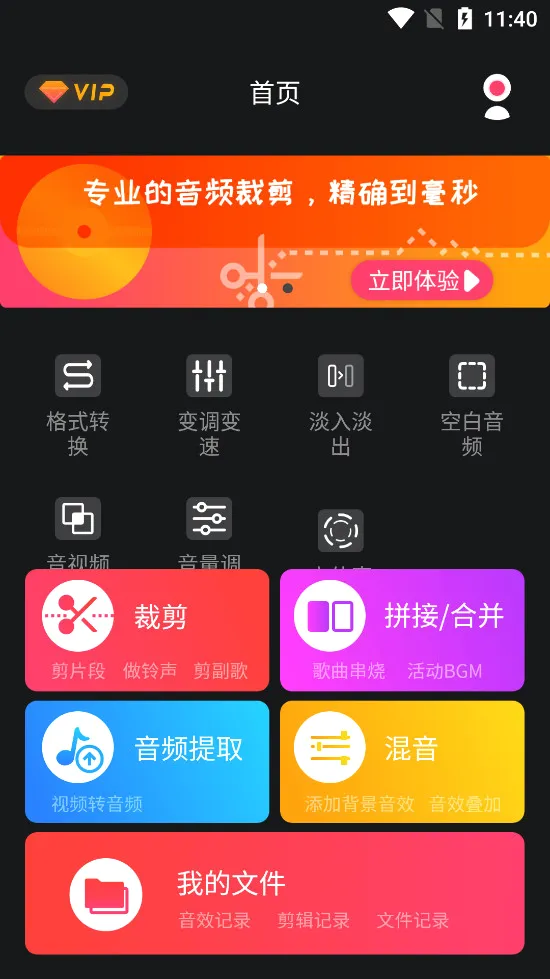Open the 淡入淡出 tool
Screen dimensions: 550x979
341,405
